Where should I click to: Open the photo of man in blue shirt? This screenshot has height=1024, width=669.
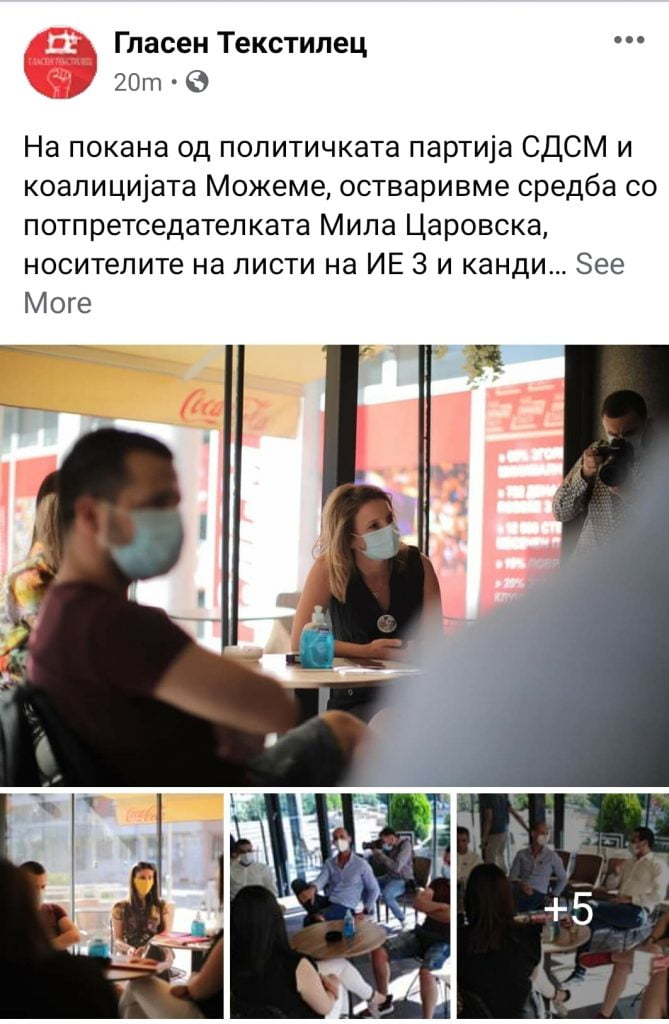click(340, 906)
